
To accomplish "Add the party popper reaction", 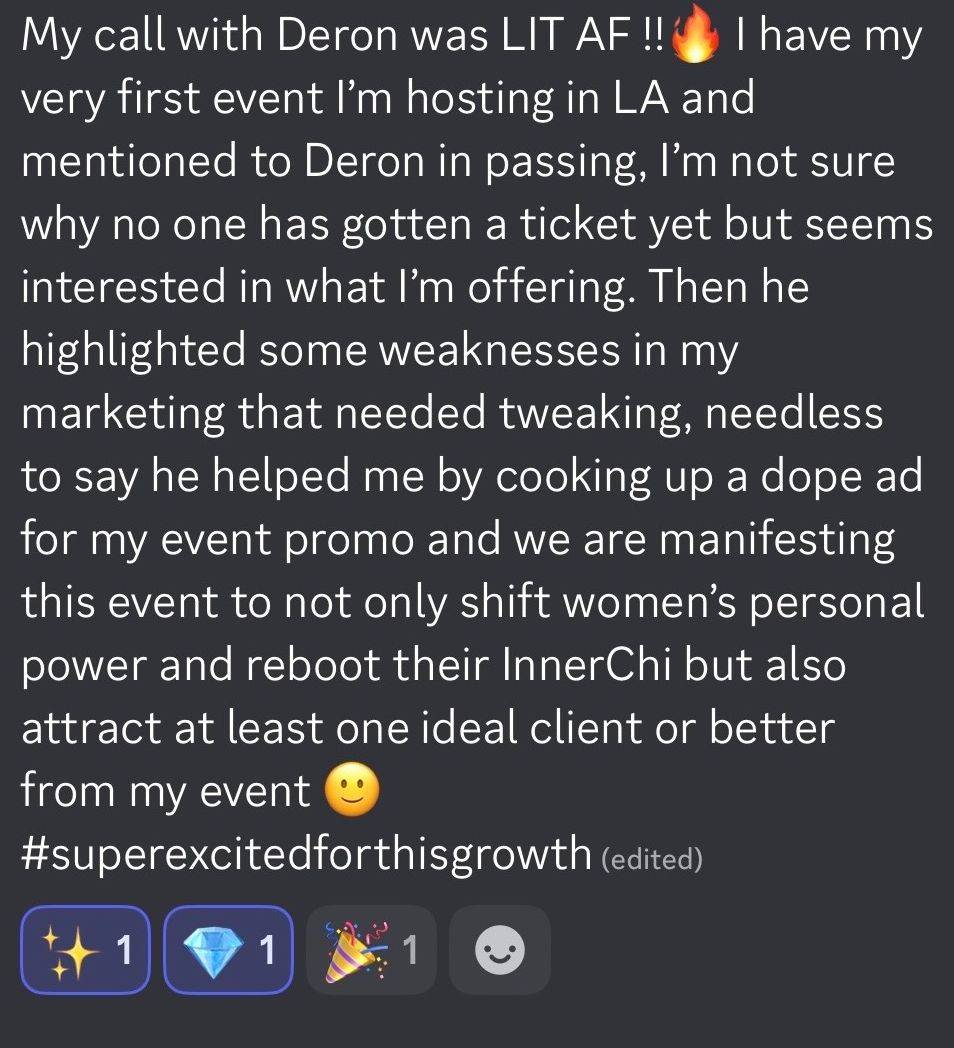I will coord(372,950).
